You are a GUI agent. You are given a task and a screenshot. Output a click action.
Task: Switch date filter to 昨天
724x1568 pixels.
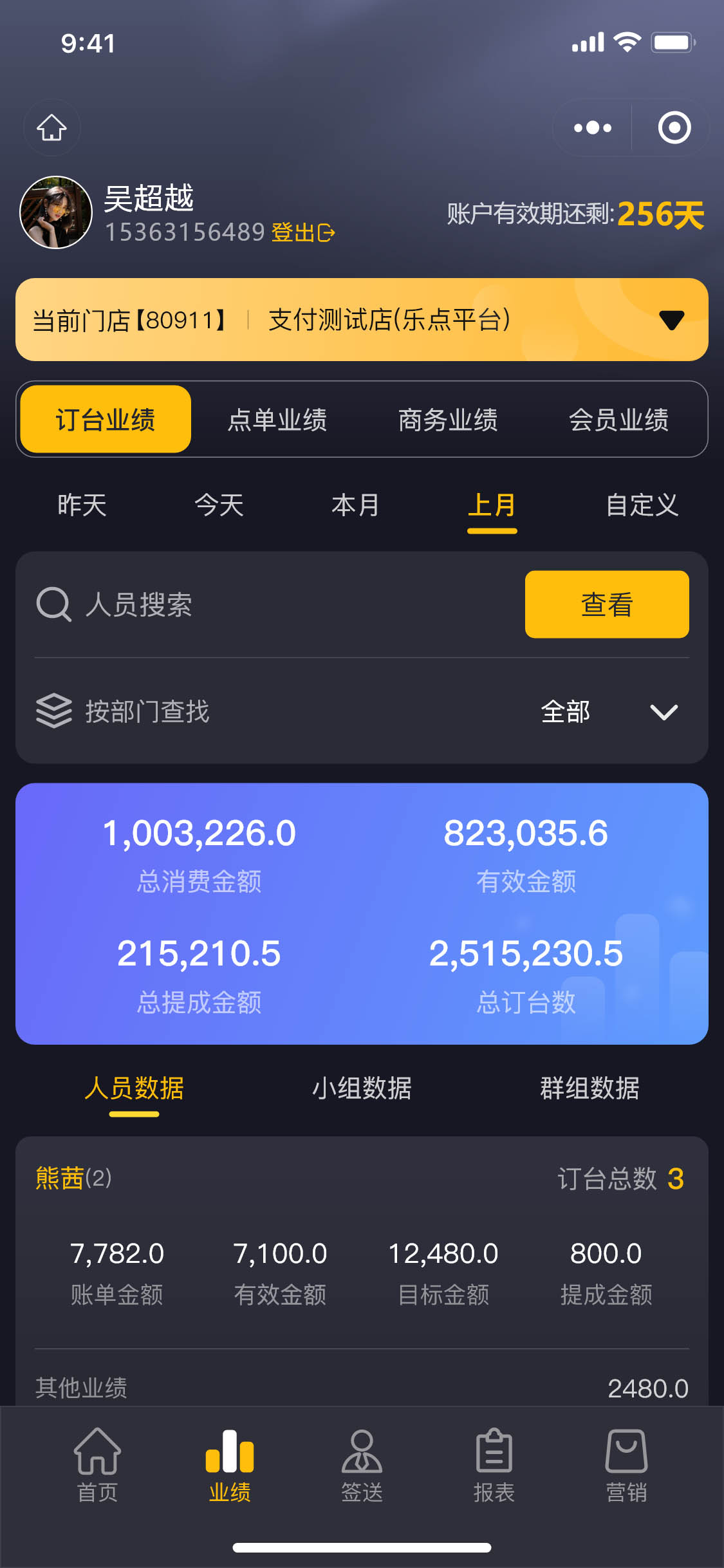[x=82, y=507]
